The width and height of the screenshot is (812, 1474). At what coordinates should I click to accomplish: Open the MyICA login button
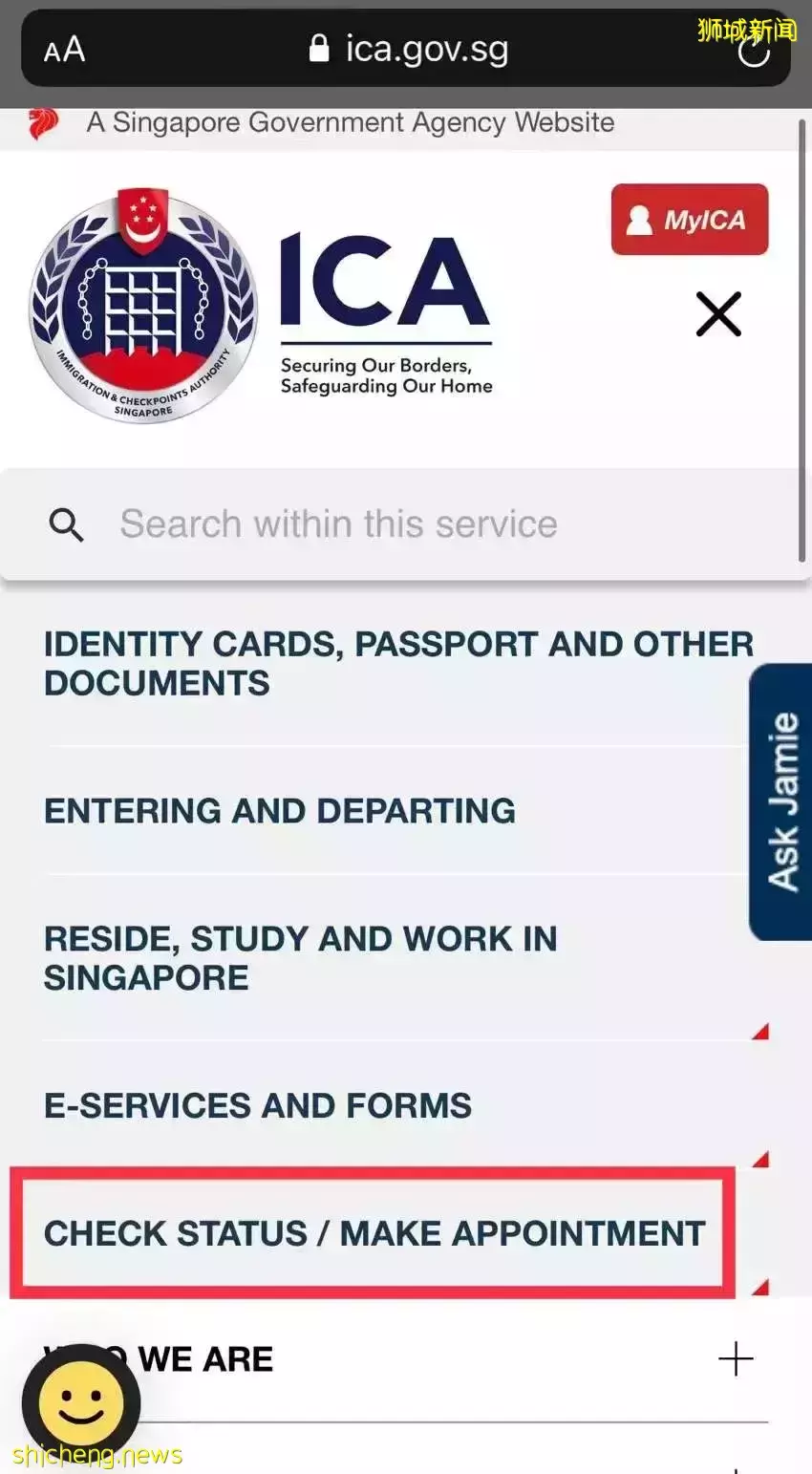(689, 220)
